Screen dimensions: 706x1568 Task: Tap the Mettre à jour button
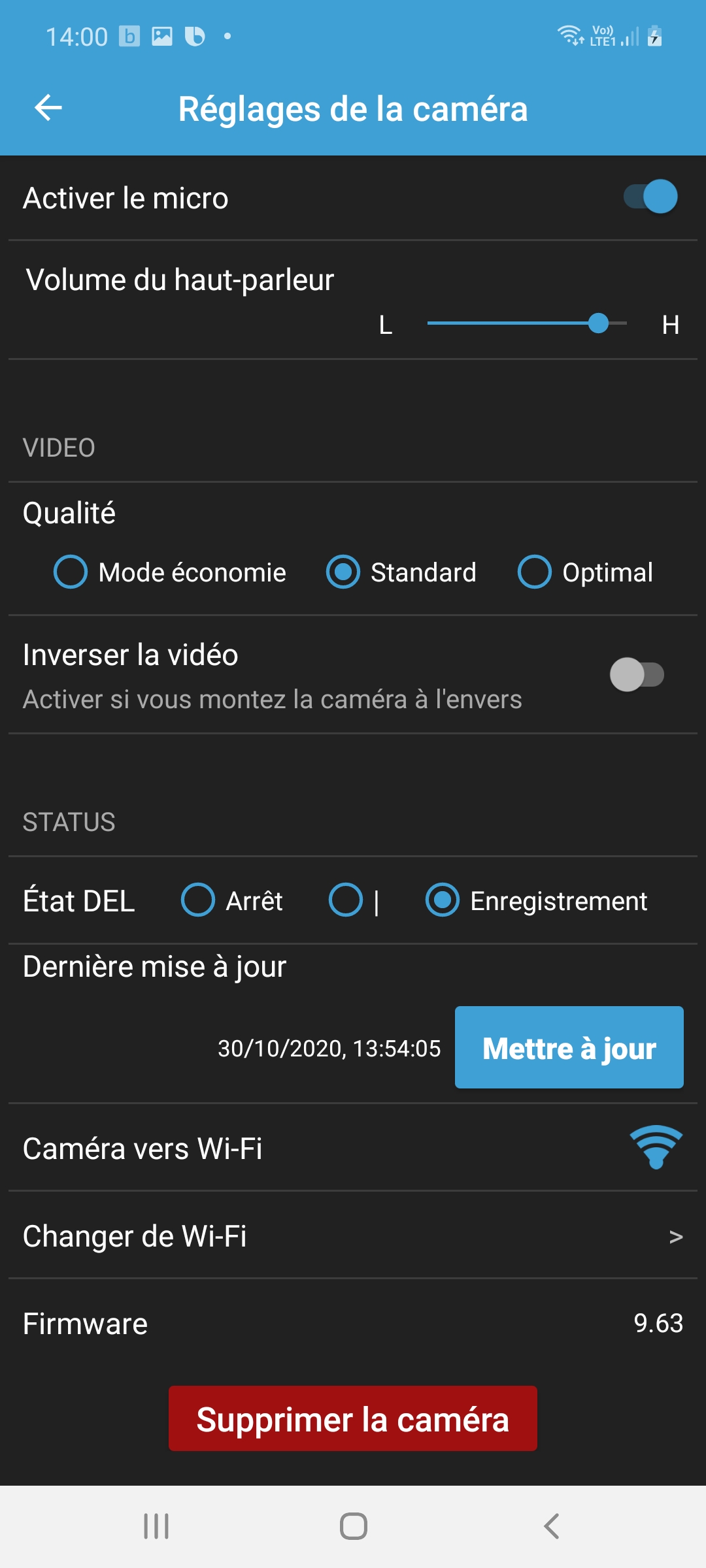pyautogui.click(x=569, y=1047)
